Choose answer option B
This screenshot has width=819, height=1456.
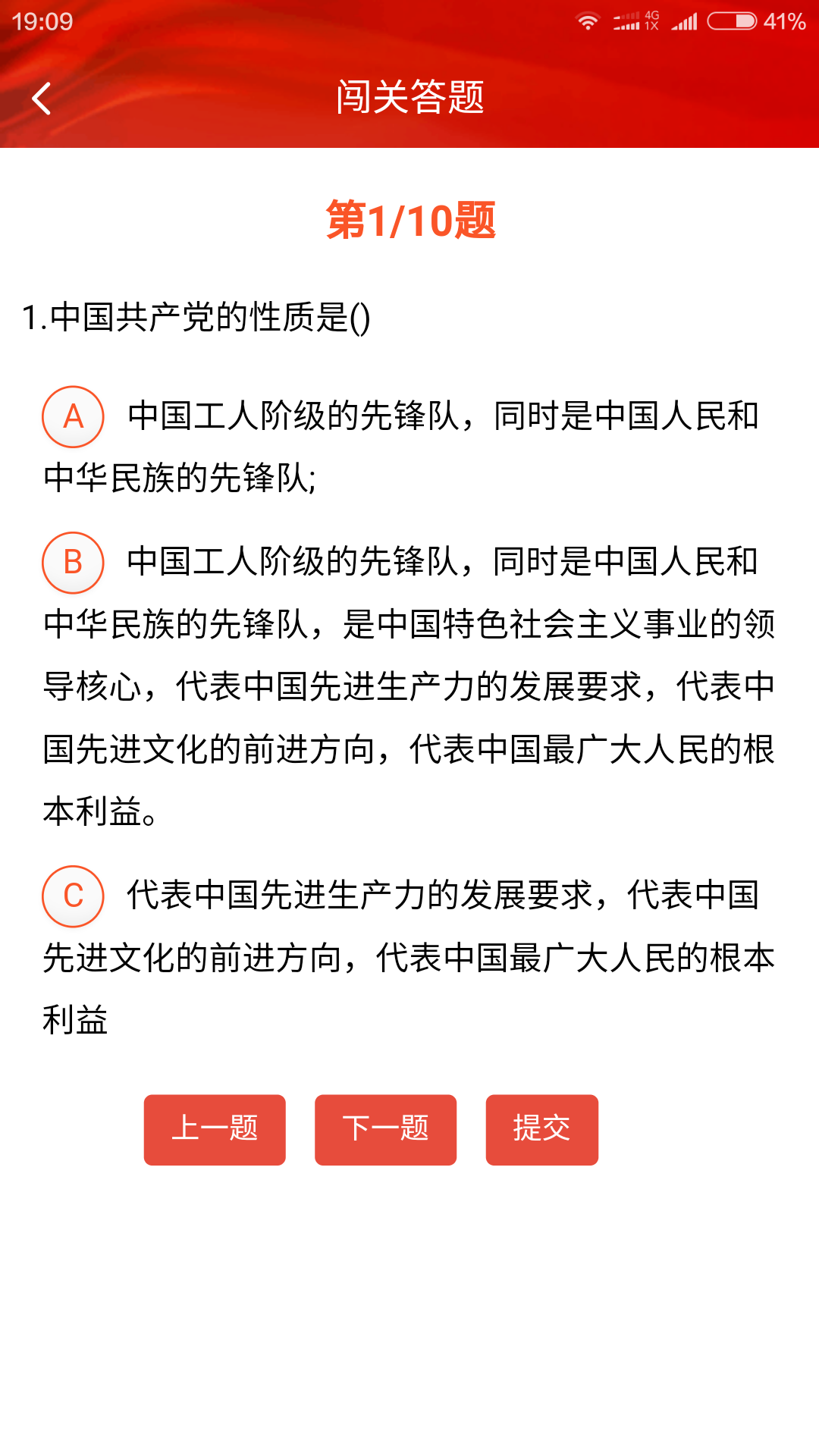[73, 563]
